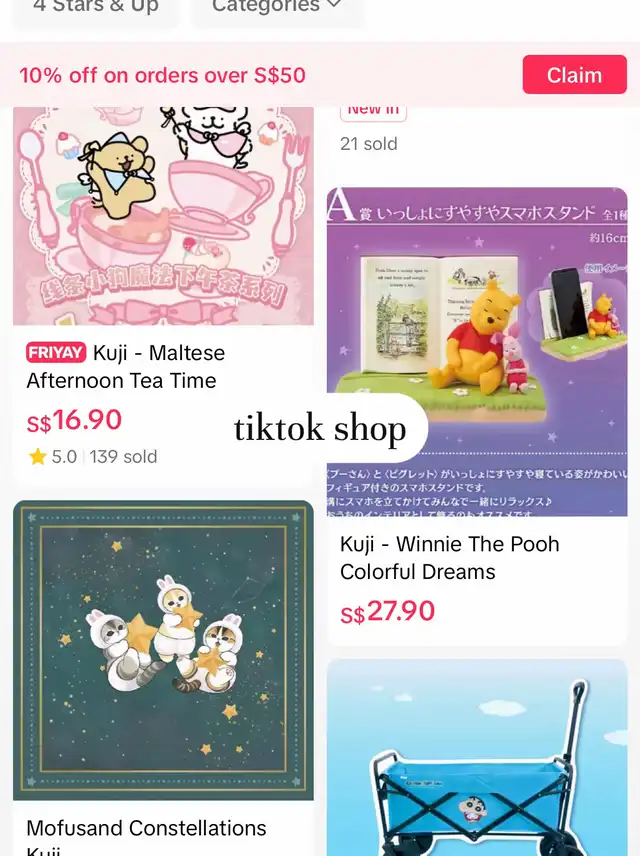Claim the 10% off voucher
Image resolution: width=640 pixels, height=856 pixels.
tap(574, 75)
